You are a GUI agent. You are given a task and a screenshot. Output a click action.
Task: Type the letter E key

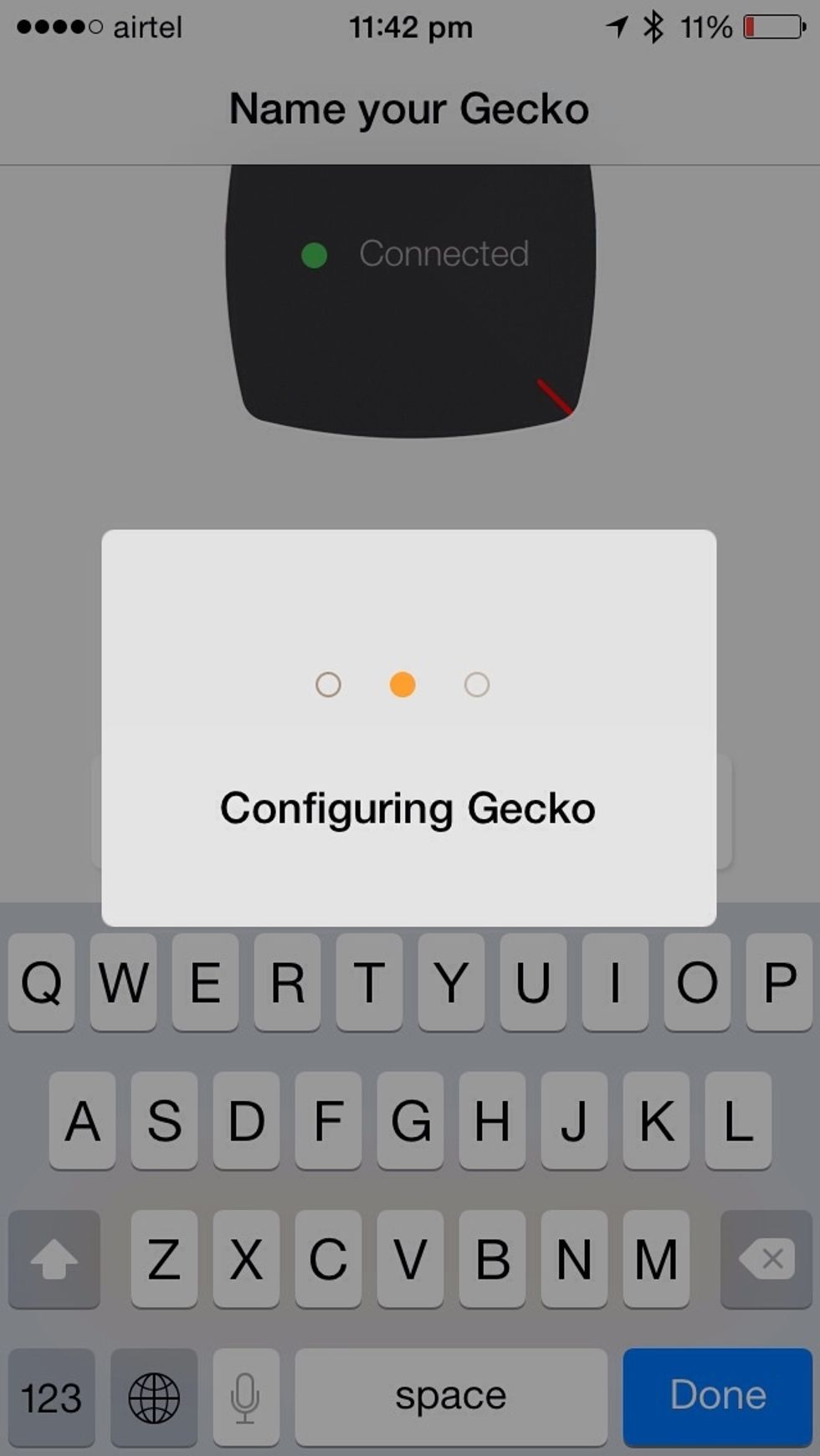pyautogui.click(x=205, y=982)
